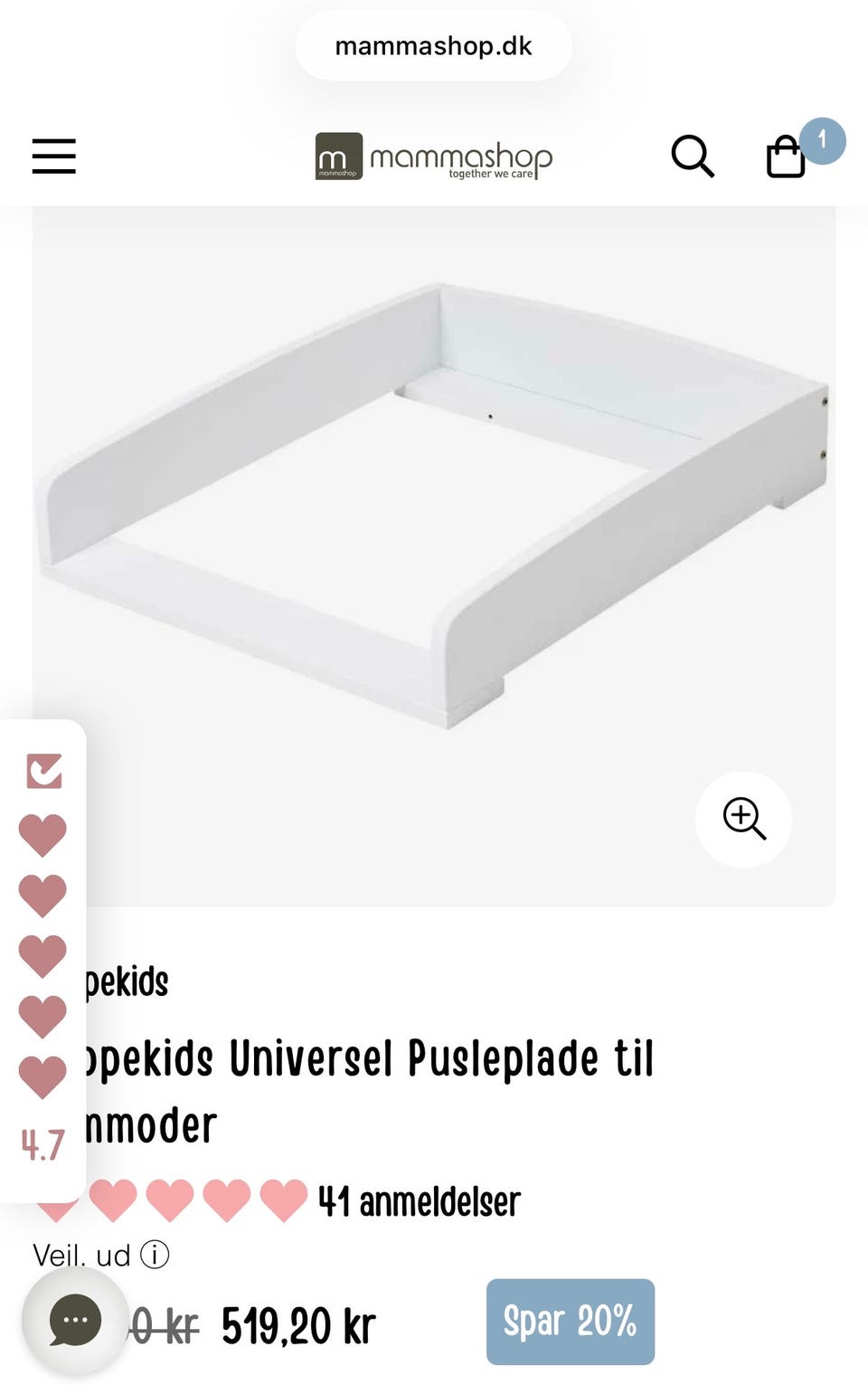The width and height of the screenshot is (868, 1394).
Task: Click the info icon next to Veil. ud
Action: (156, 1255)
